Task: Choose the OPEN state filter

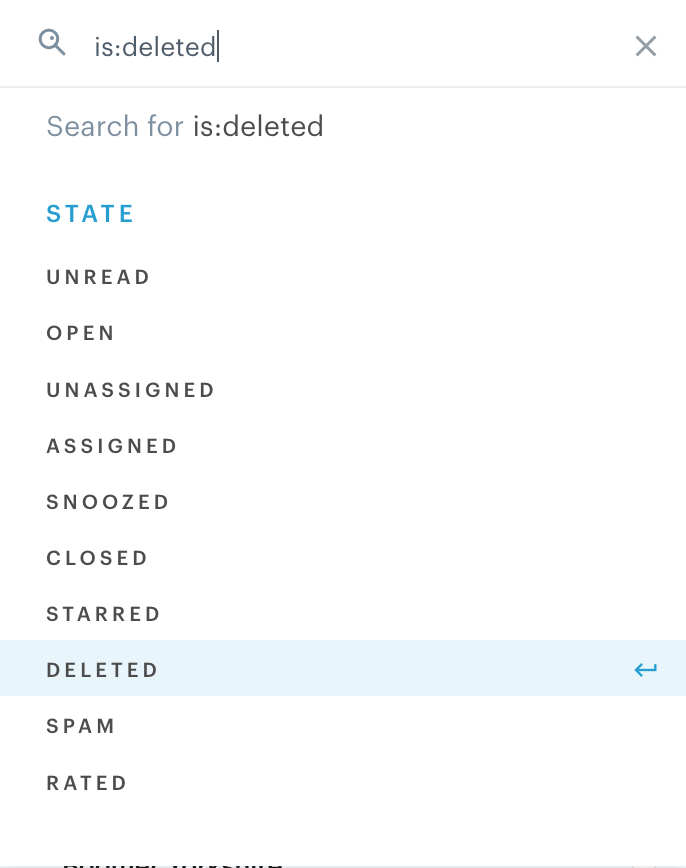Action: click(x=81, y=333)
